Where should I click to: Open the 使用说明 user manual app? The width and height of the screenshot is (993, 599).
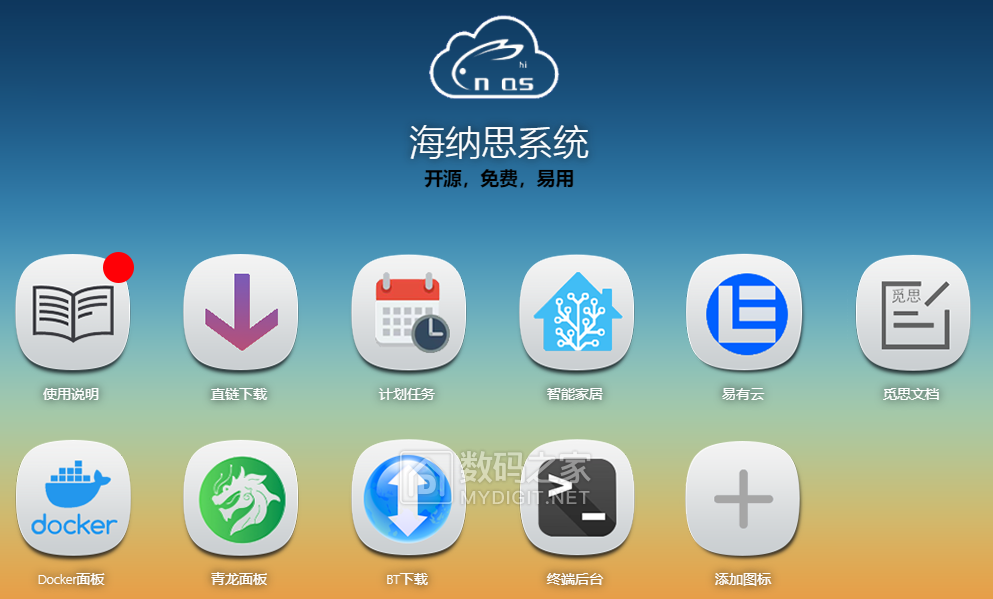coord(73,312)
